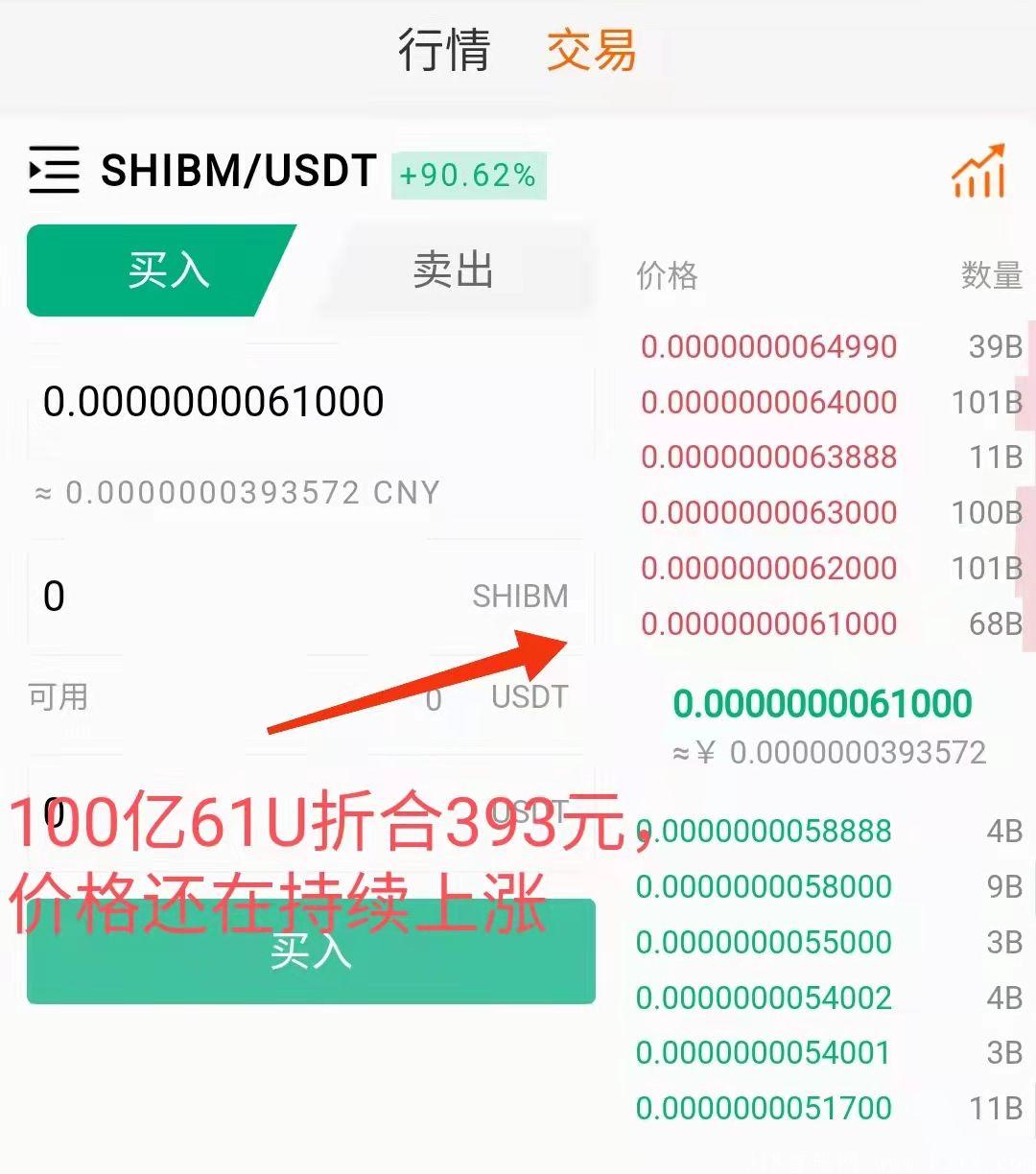Select the 交易 trade tab

[591, 50]
